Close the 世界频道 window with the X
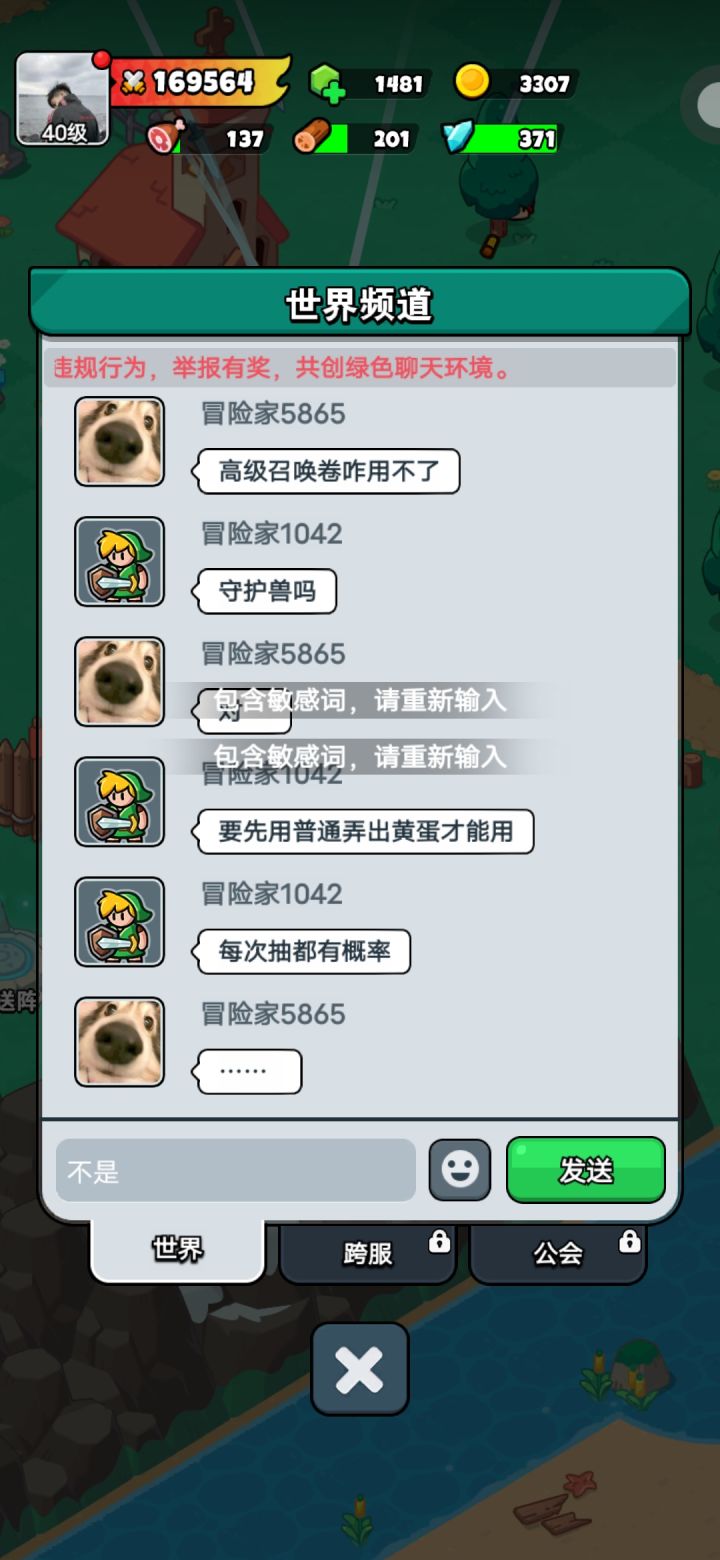Image resolution: width=720 pixels, height=1560 pixels. (x=360, y=1371)
